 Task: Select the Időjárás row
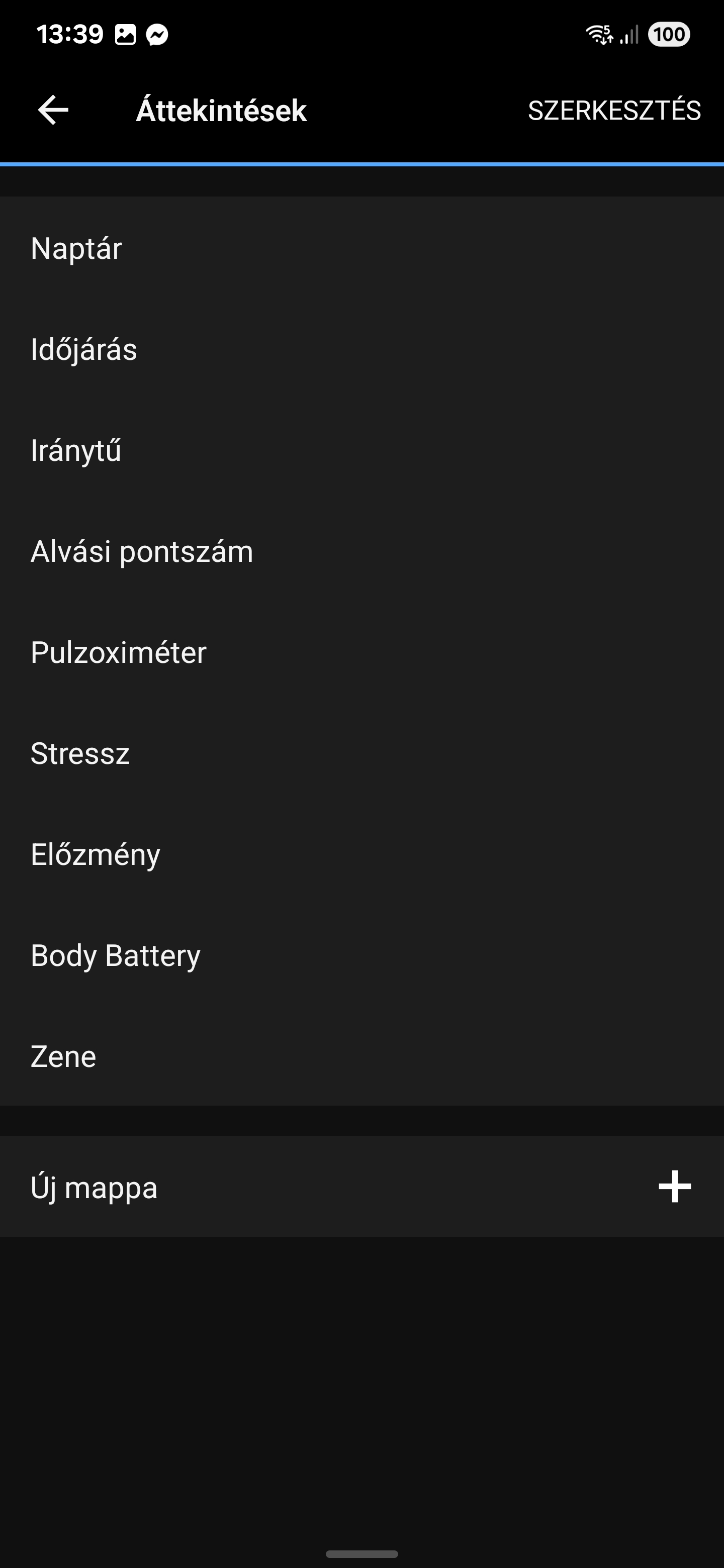361,349
